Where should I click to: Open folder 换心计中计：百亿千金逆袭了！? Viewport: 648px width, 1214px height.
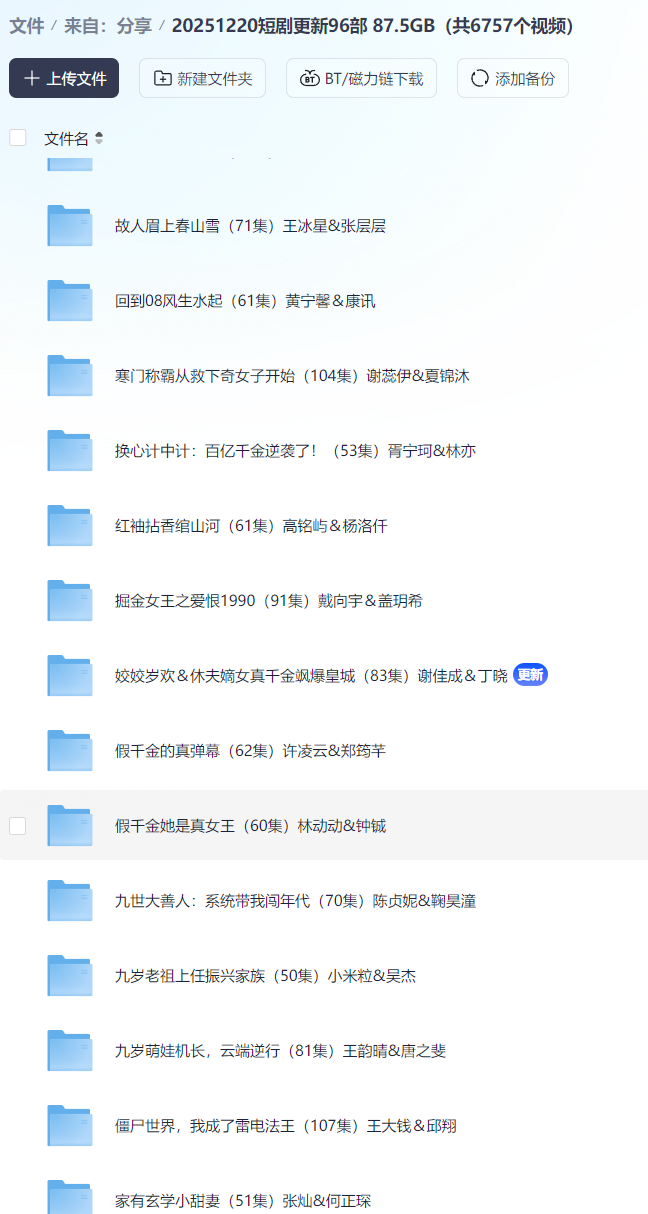tap(295, 451)
